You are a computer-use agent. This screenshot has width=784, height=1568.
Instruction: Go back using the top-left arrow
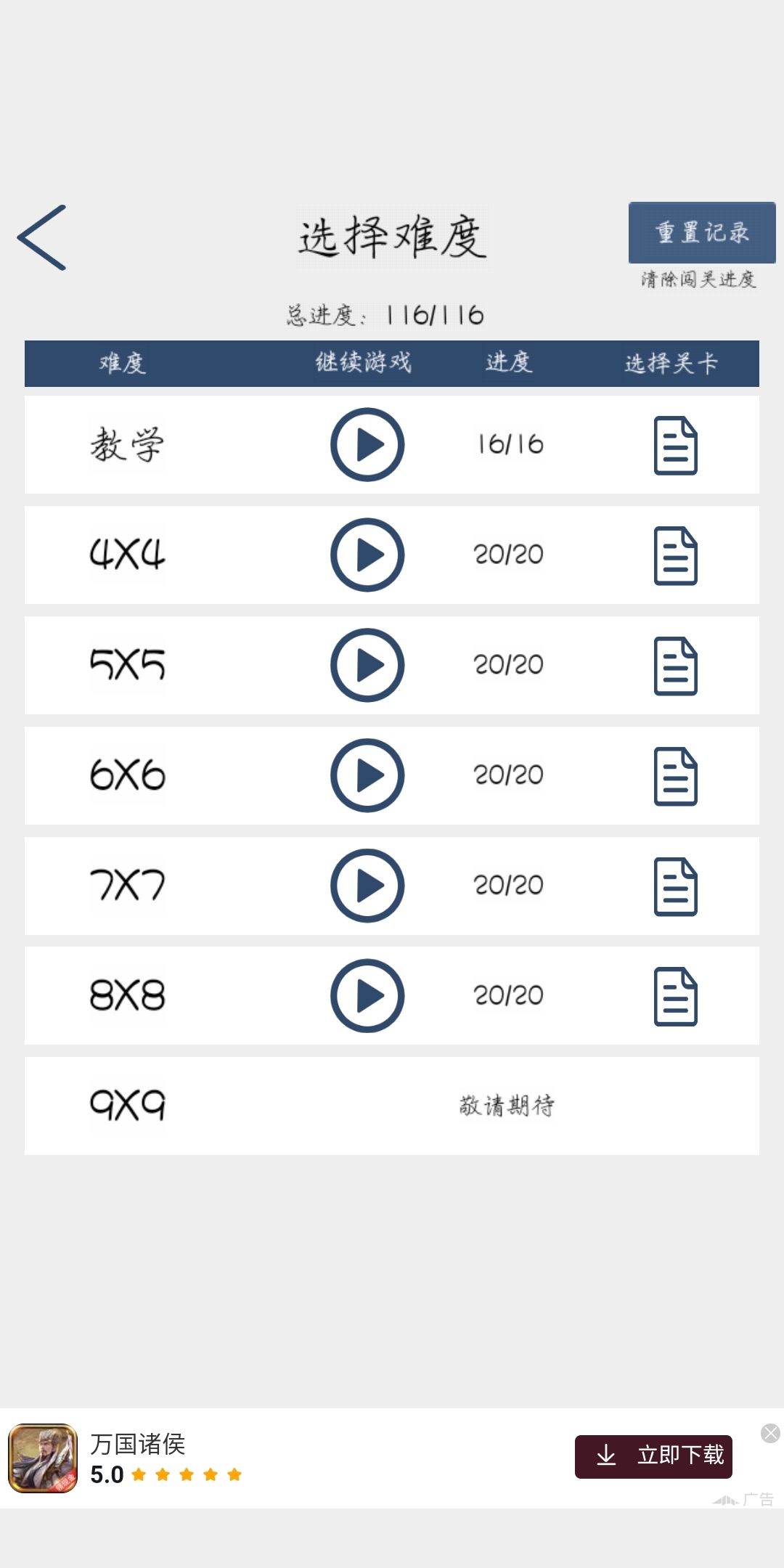coord(42,237)
